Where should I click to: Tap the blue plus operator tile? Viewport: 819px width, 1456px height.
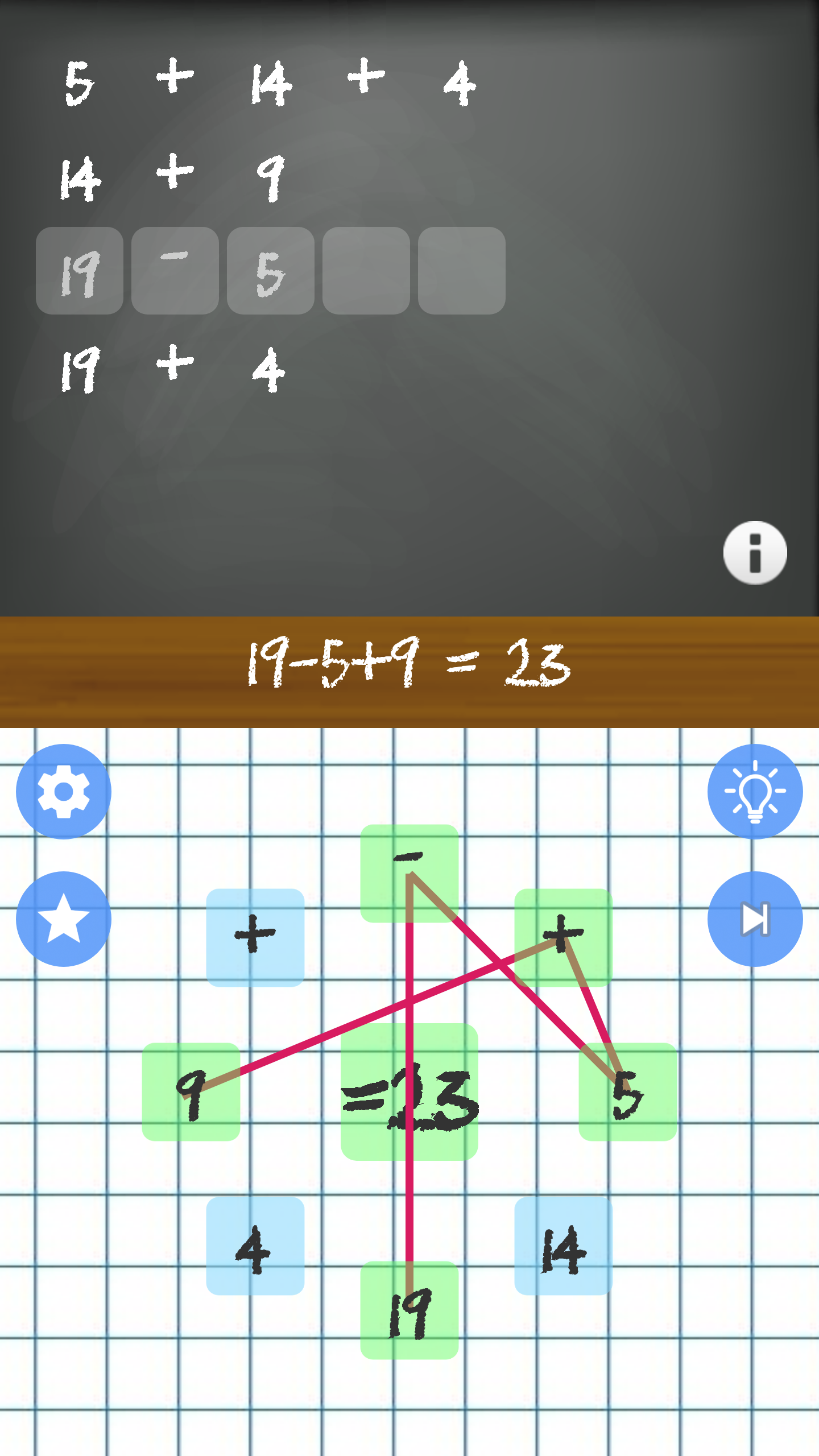tap(255, 937)
